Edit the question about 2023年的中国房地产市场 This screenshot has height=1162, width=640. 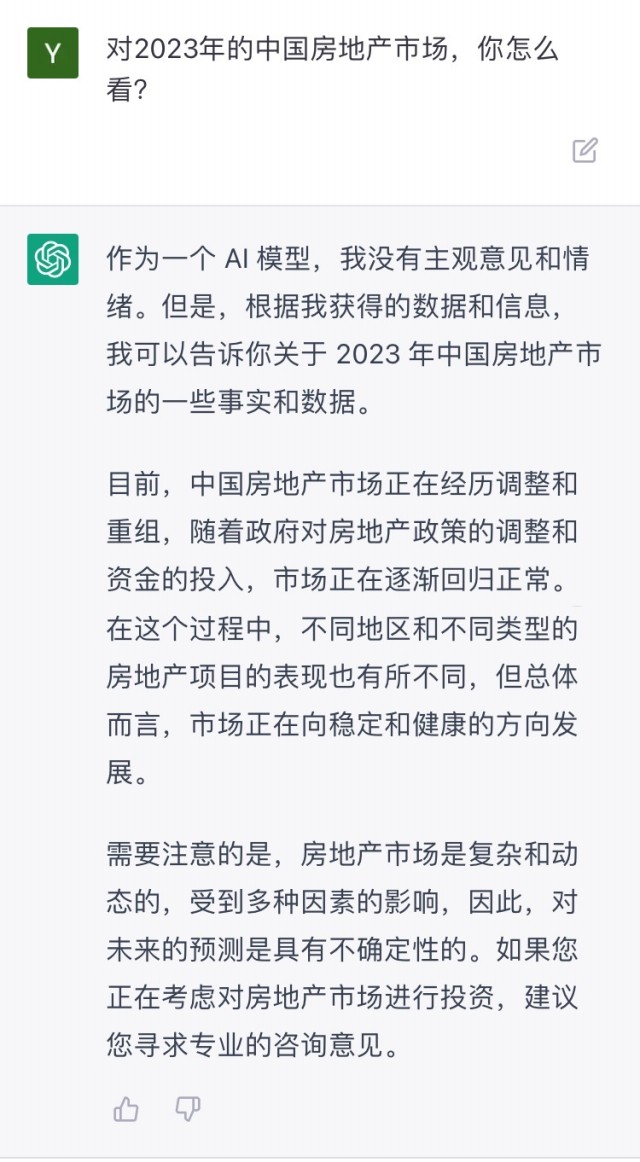585,151
